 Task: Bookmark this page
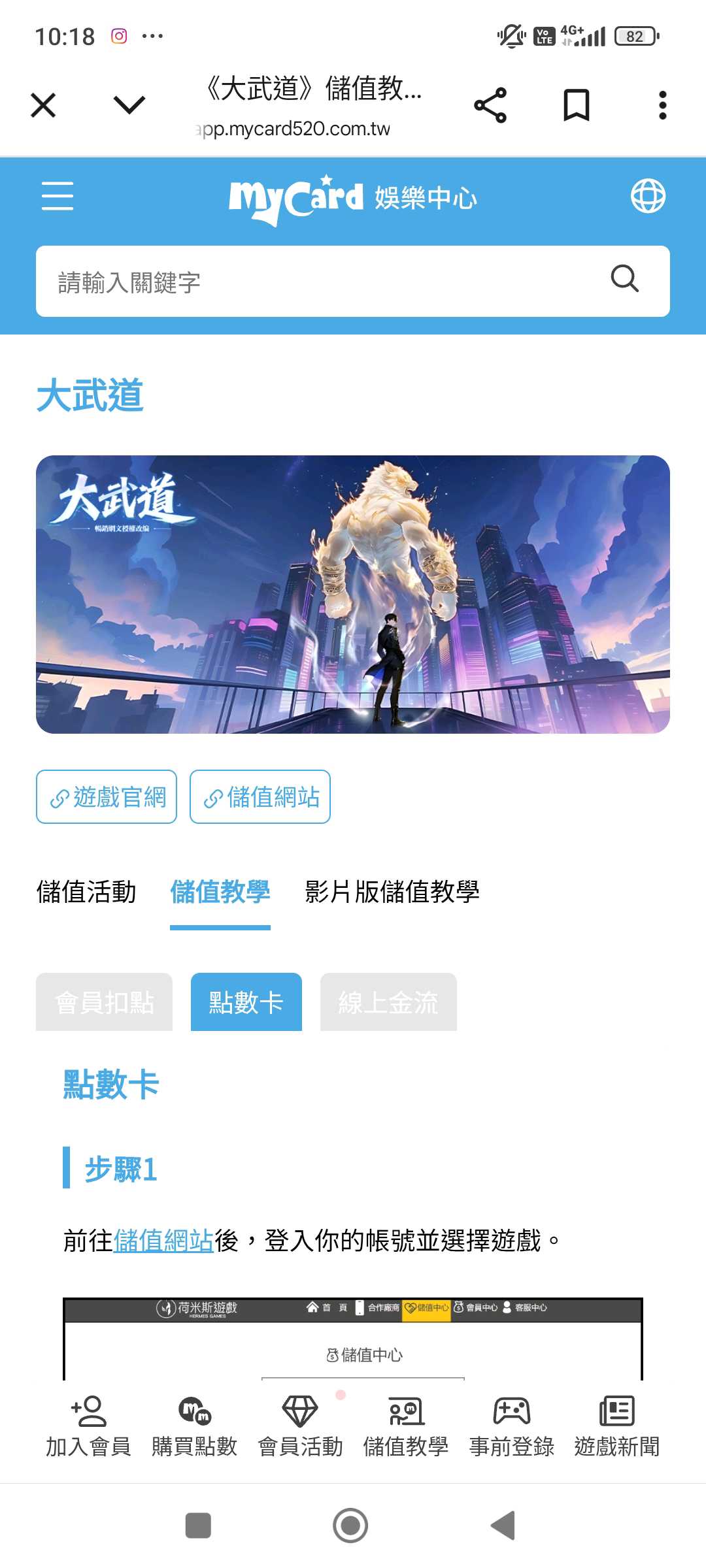(x=576, y=105)
